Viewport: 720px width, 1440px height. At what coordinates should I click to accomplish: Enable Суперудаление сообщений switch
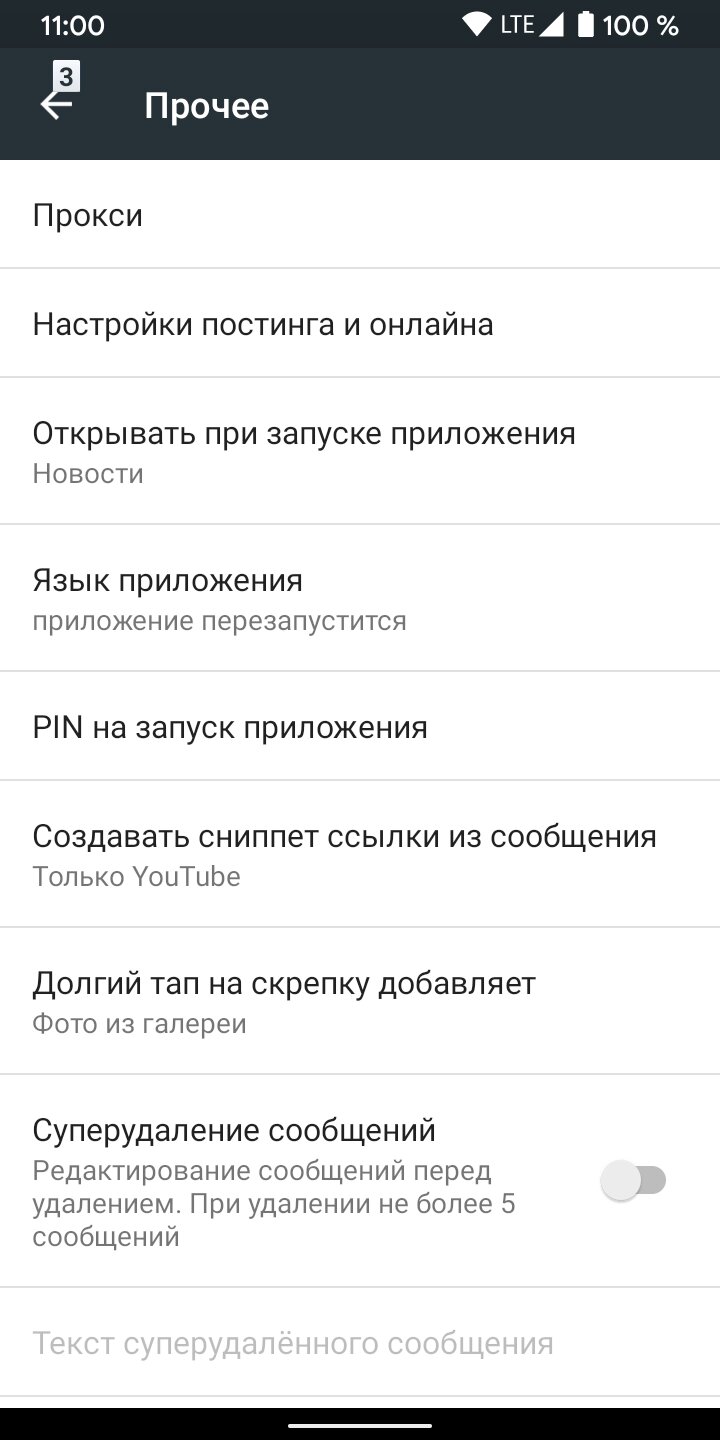pos(633,1181)
